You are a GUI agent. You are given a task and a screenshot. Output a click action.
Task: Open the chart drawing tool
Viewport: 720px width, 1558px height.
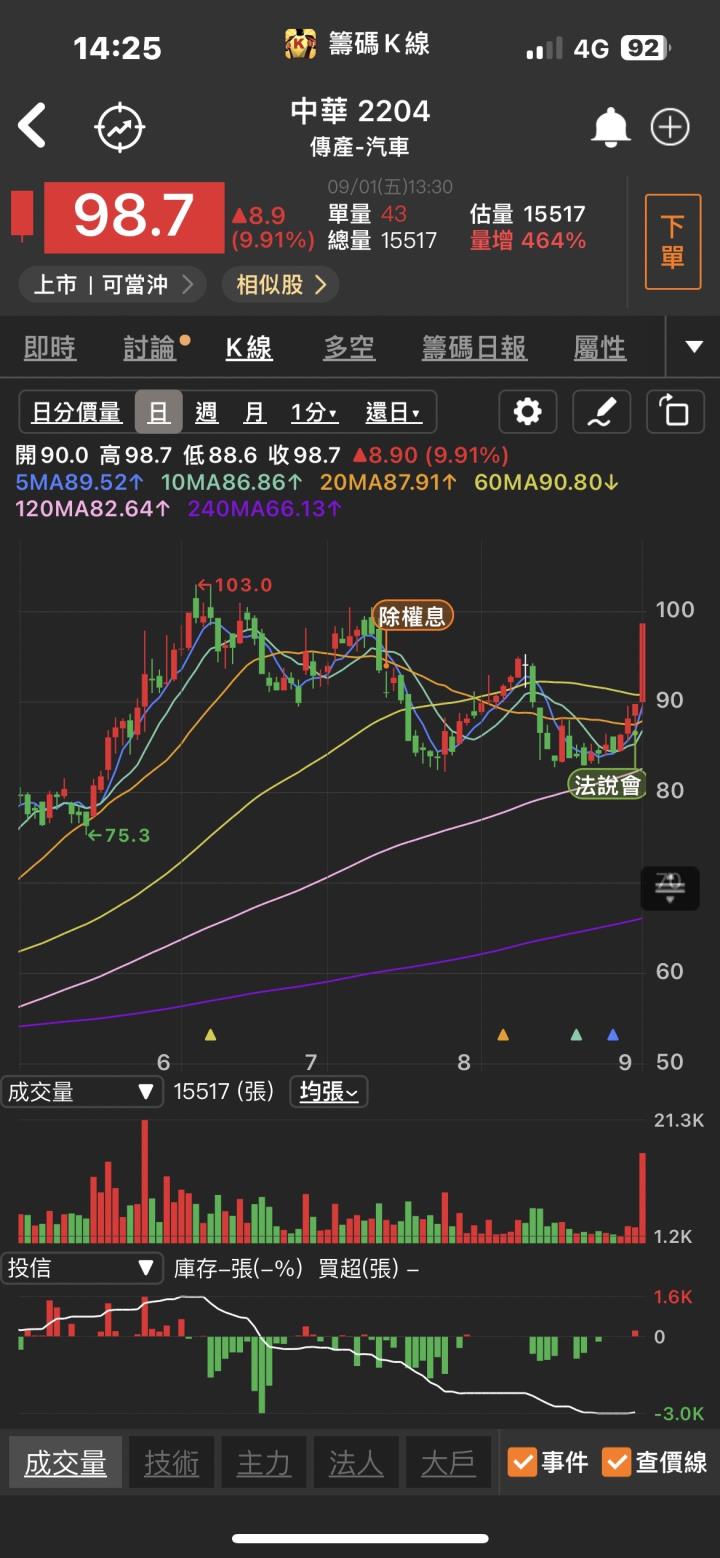pyautogui.click(x=601, y=412)
